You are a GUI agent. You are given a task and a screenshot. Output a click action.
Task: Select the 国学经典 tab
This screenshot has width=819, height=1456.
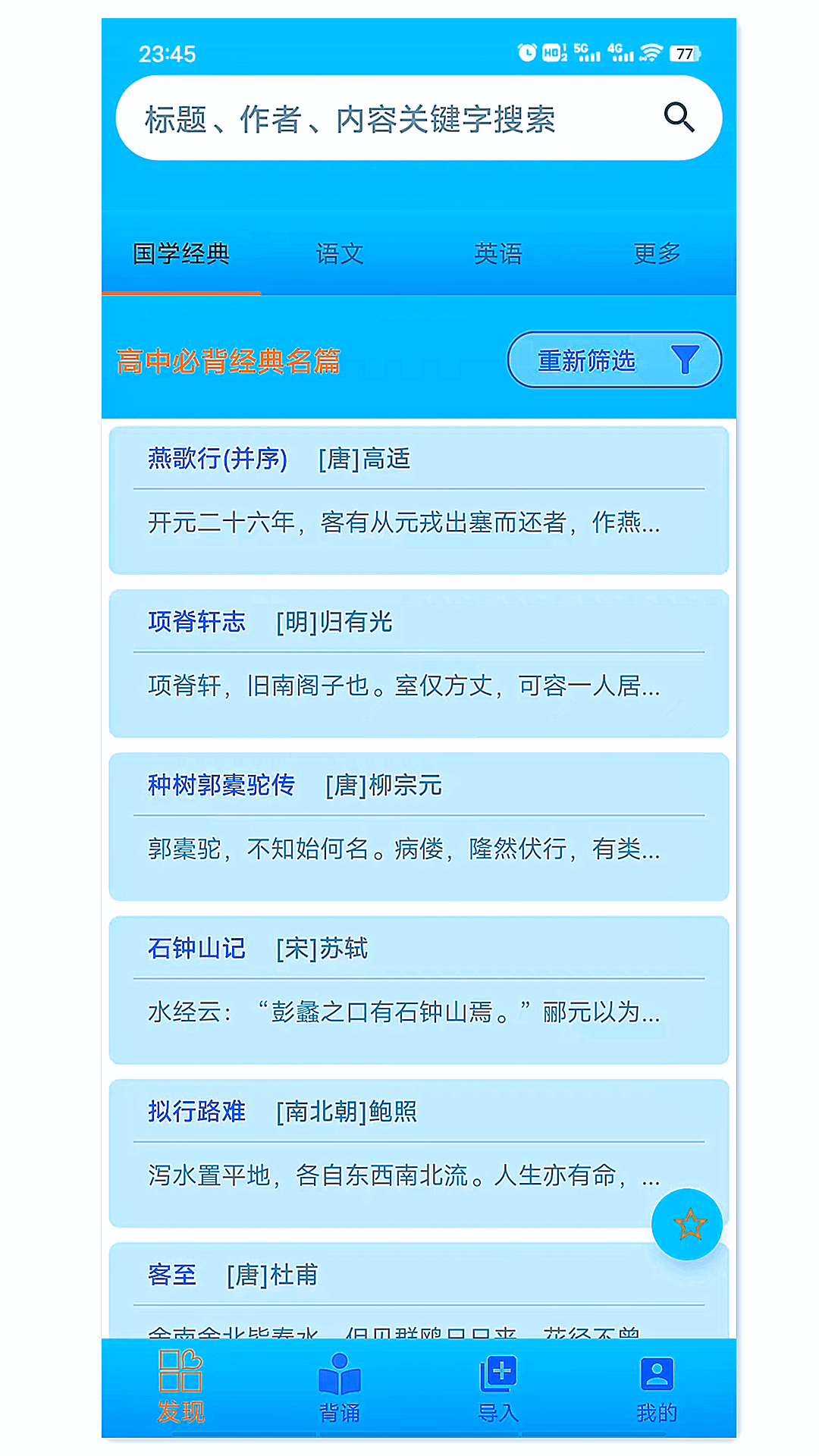181,253
